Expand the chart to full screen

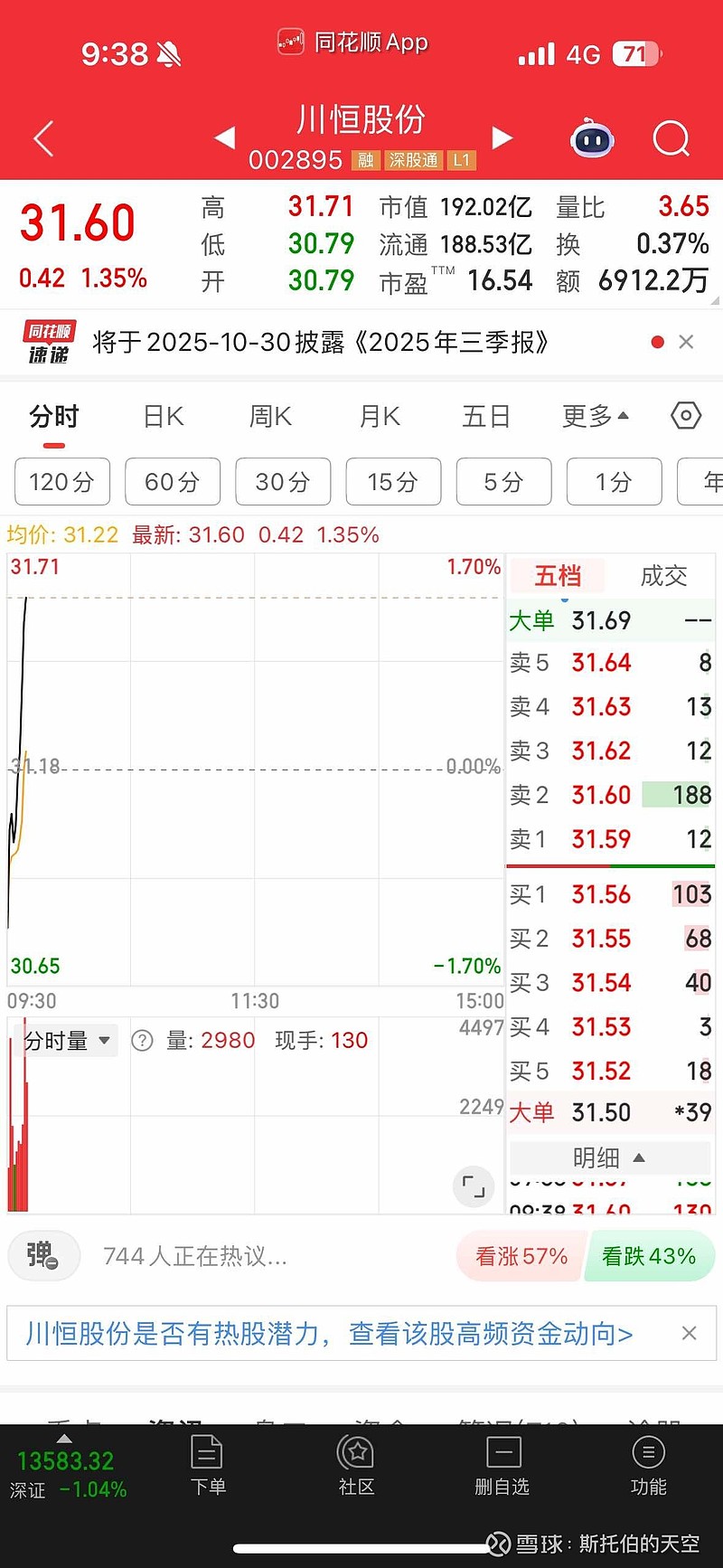(x=474, y=1186)
